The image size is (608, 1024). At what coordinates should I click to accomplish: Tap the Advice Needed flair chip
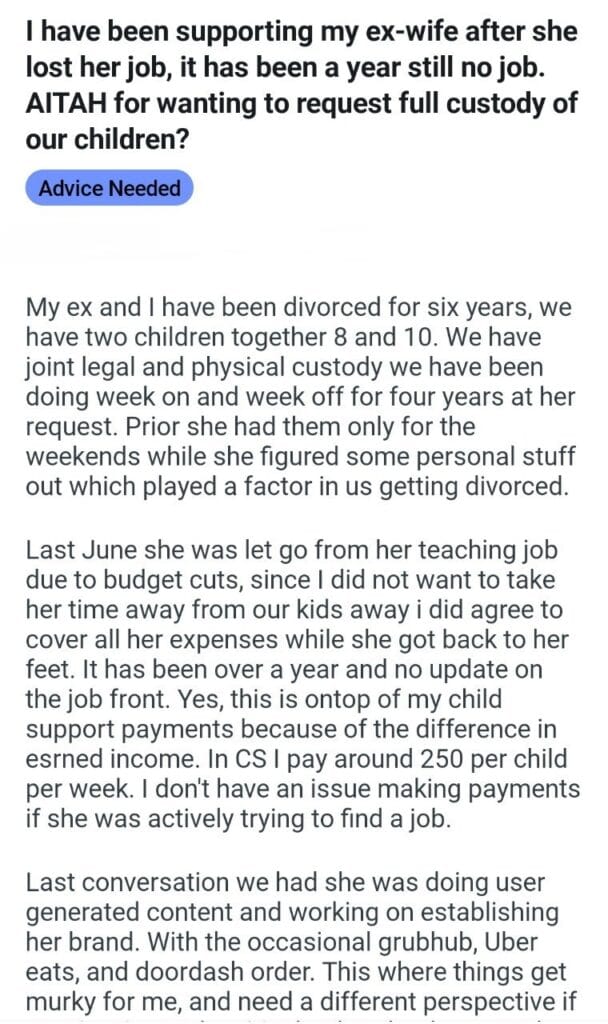(x=109, y=188)
